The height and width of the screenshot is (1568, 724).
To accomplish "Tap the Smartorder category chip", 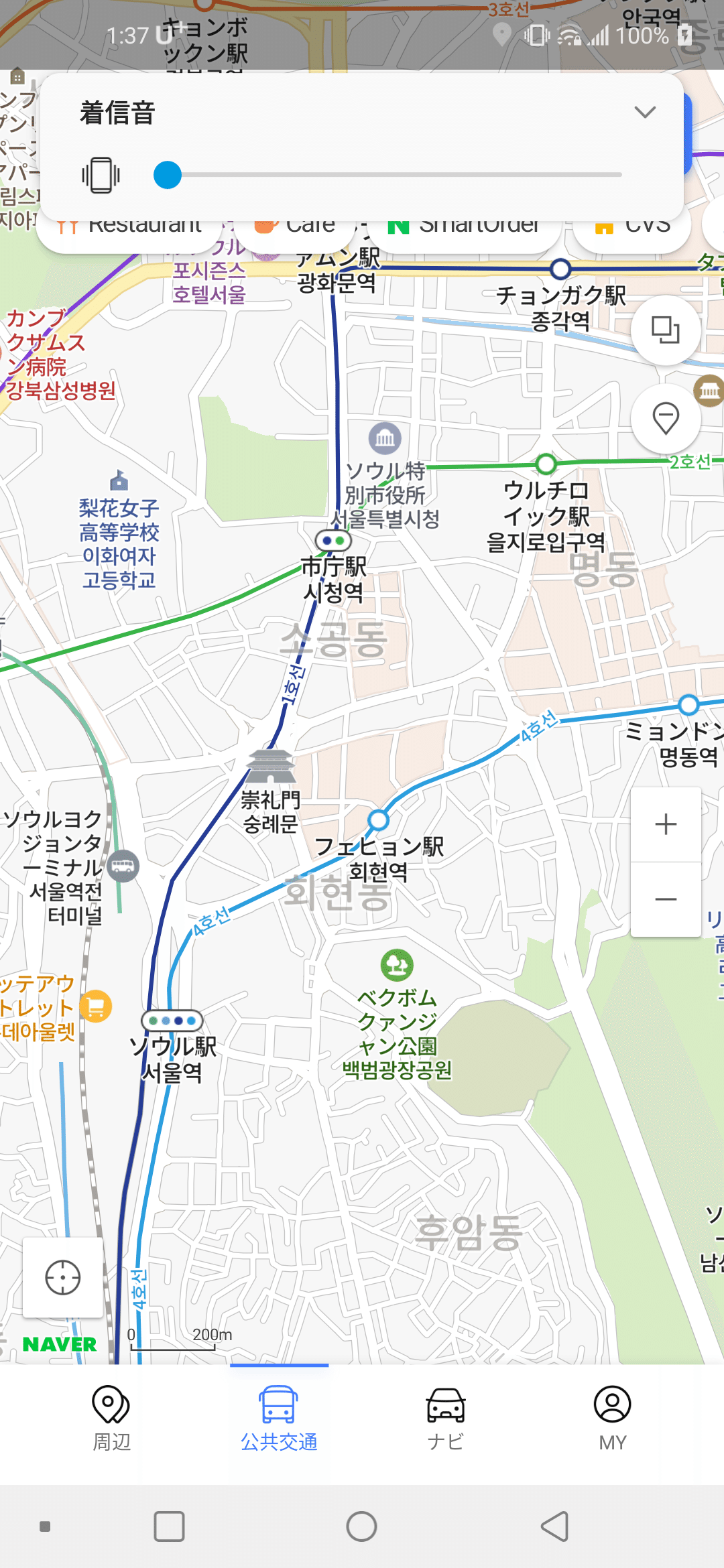I will [464, 233].
